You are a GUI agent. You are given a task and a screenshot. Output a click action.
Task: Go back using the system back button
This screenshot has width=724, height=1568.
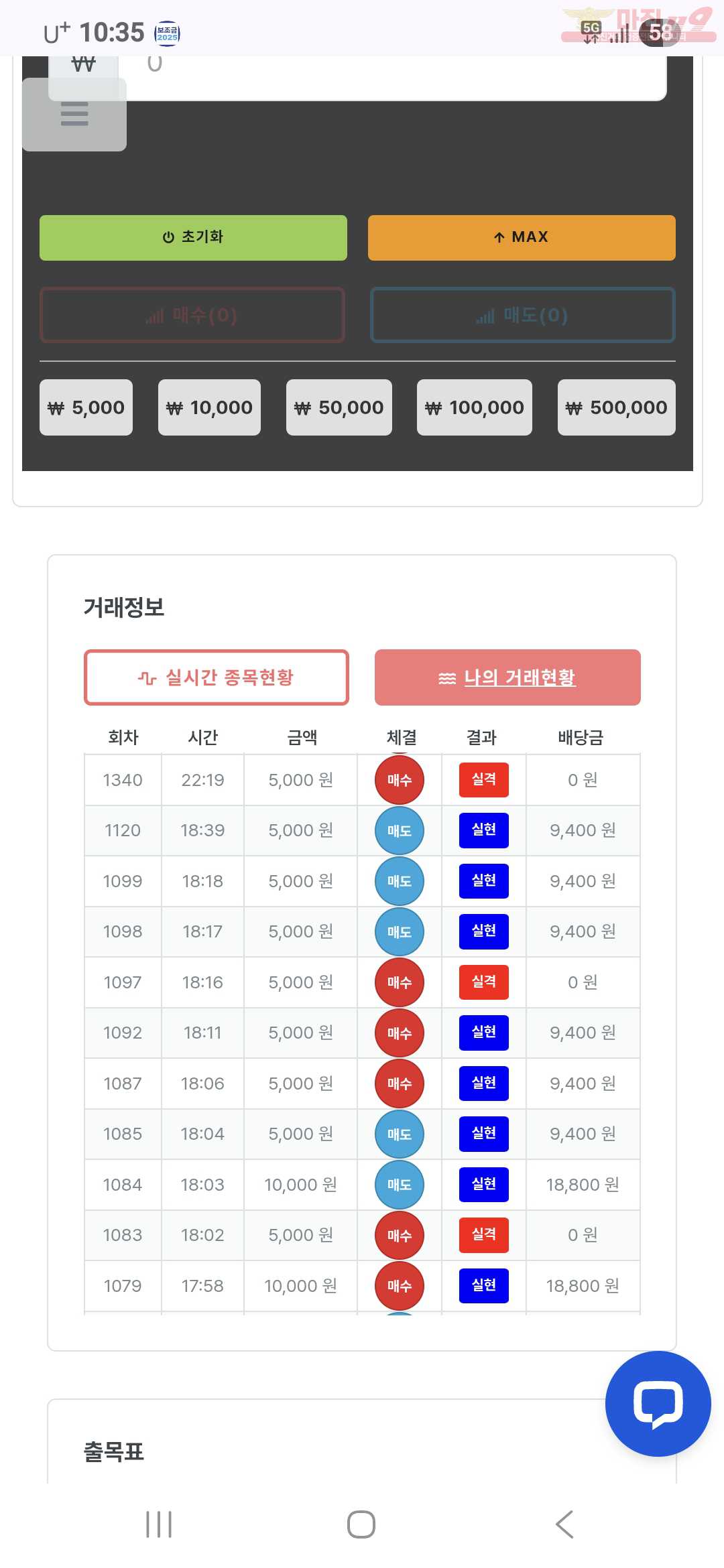[x=564, y=1524]
